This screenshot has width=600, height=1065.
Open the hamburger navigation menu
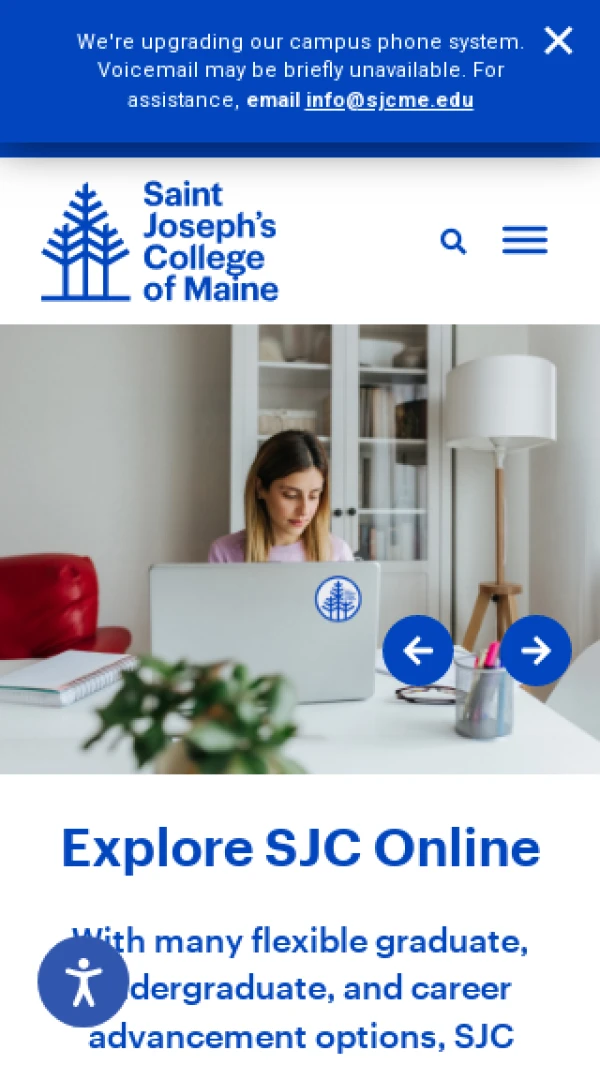(525, 240)
